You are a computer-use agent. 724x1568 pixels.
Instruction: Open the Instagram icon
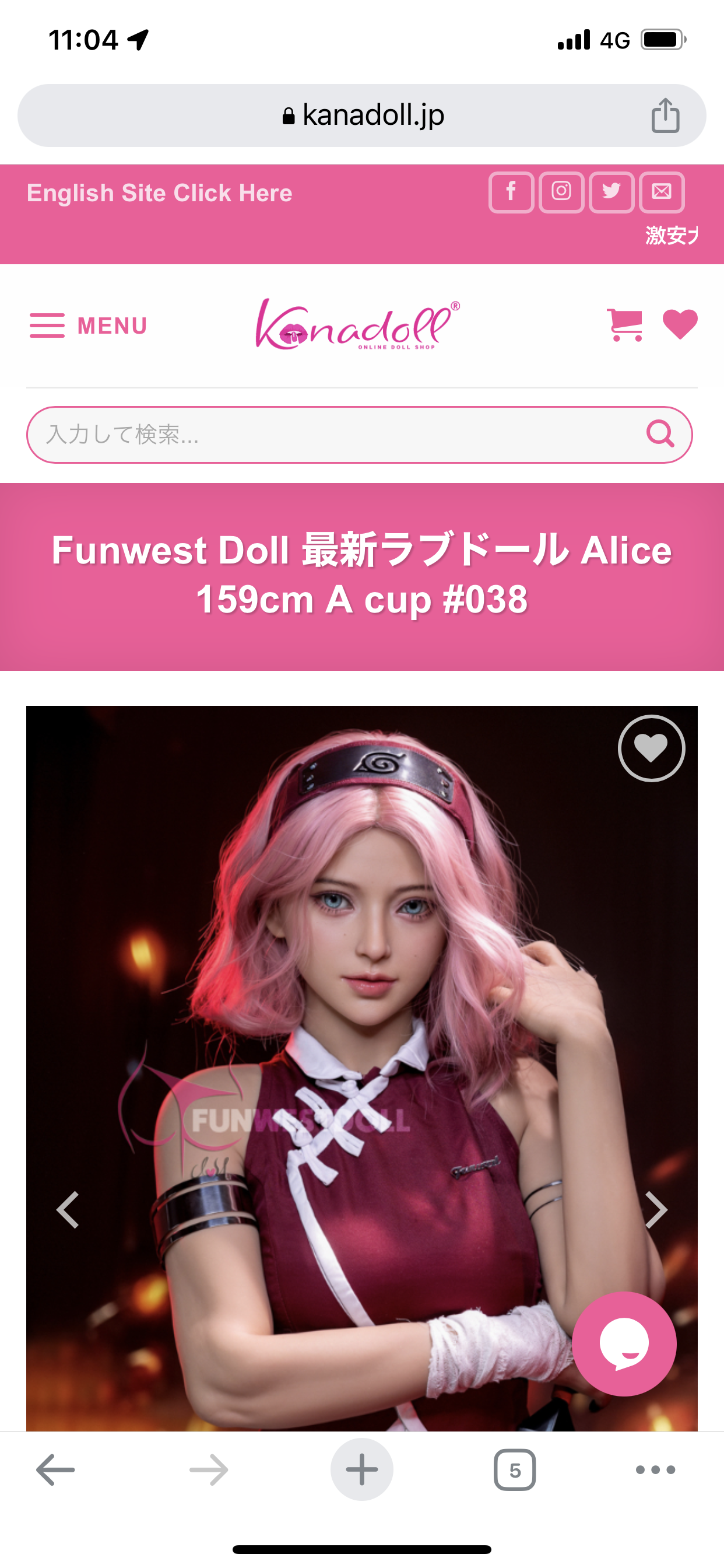pyautogui.click(x=561, y=192)
